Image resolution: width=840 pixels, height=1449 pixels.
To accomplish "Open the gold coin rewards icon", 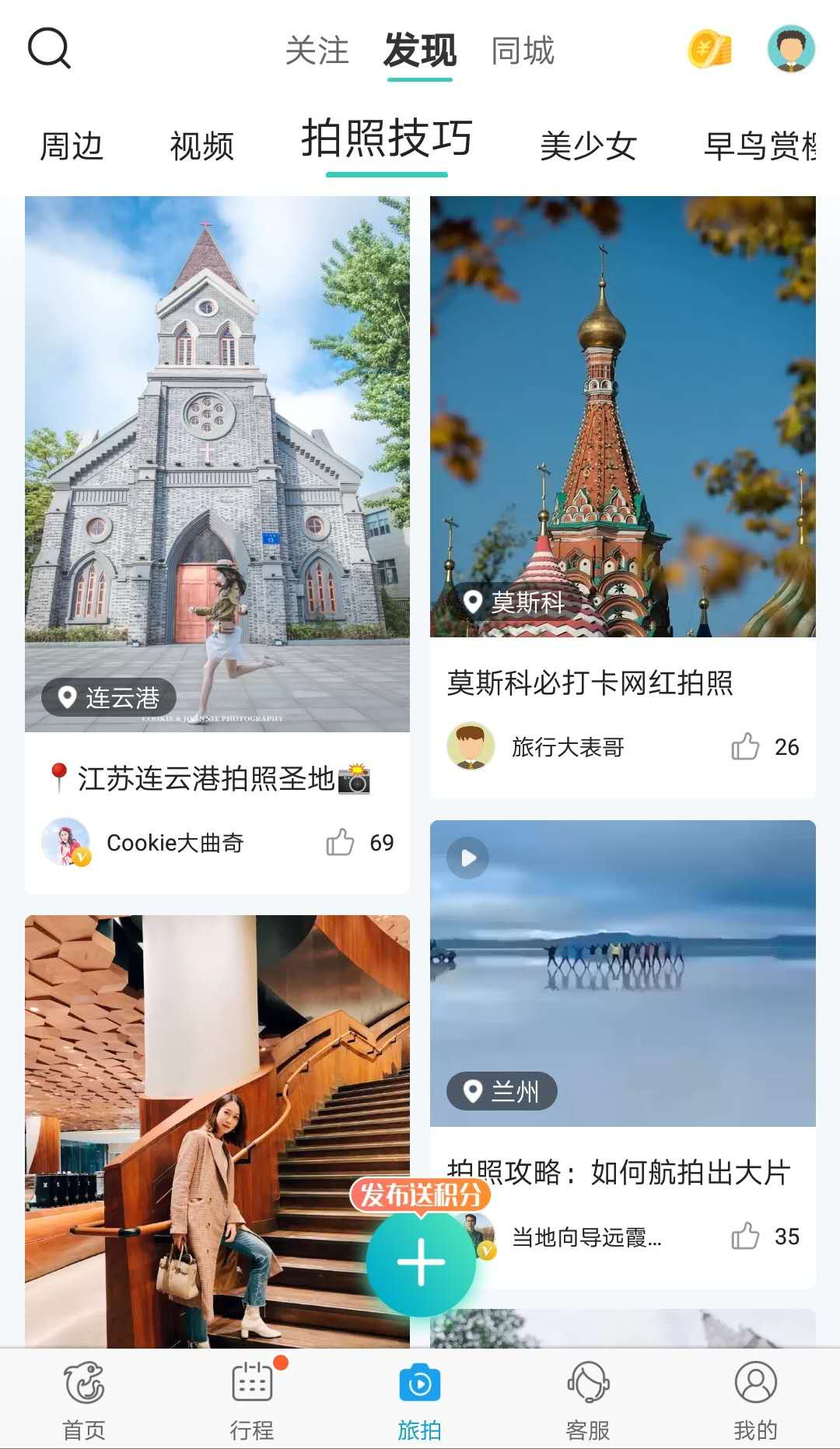I will coord(709,50).
